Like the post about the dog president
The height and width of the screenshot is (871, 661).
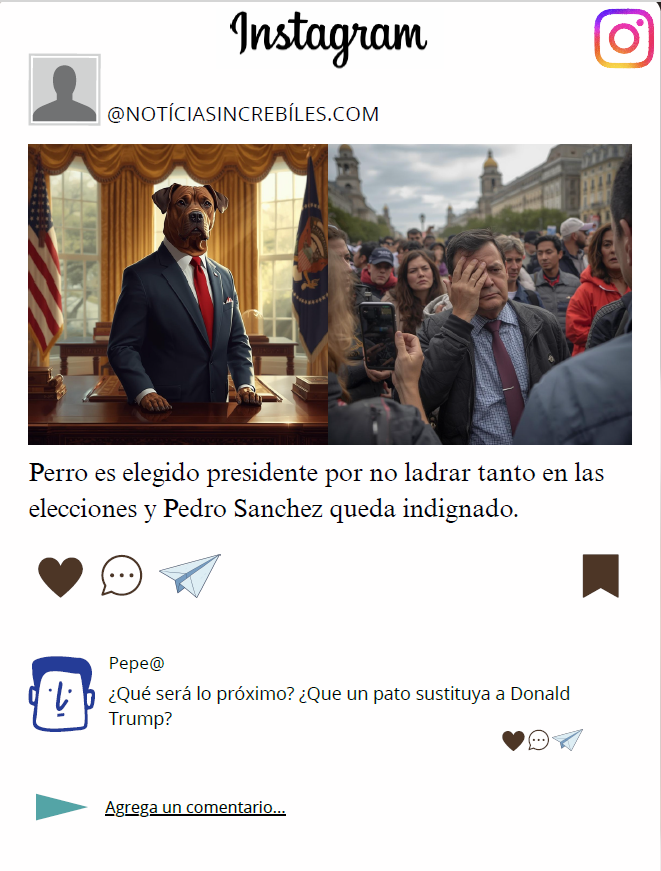click(x=60, y=577)
